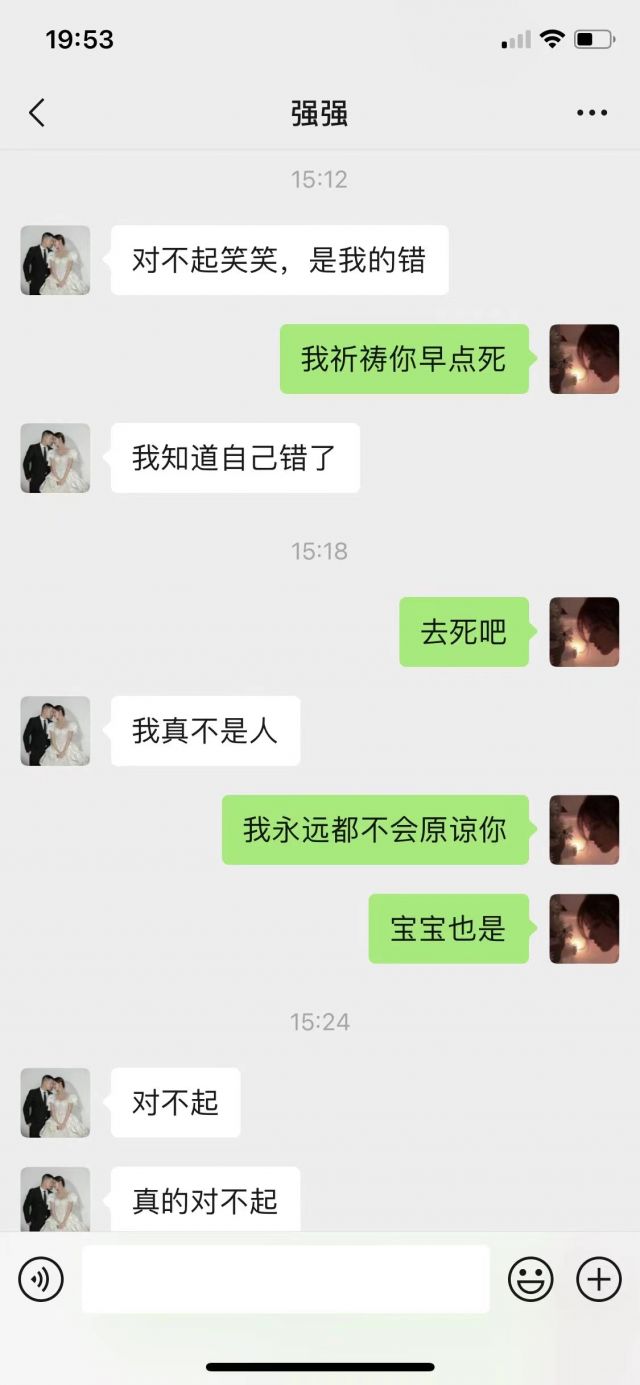Open the plus attachments menu
640x1385 pixels.
pyautogui.click(x=599, y=1278)
